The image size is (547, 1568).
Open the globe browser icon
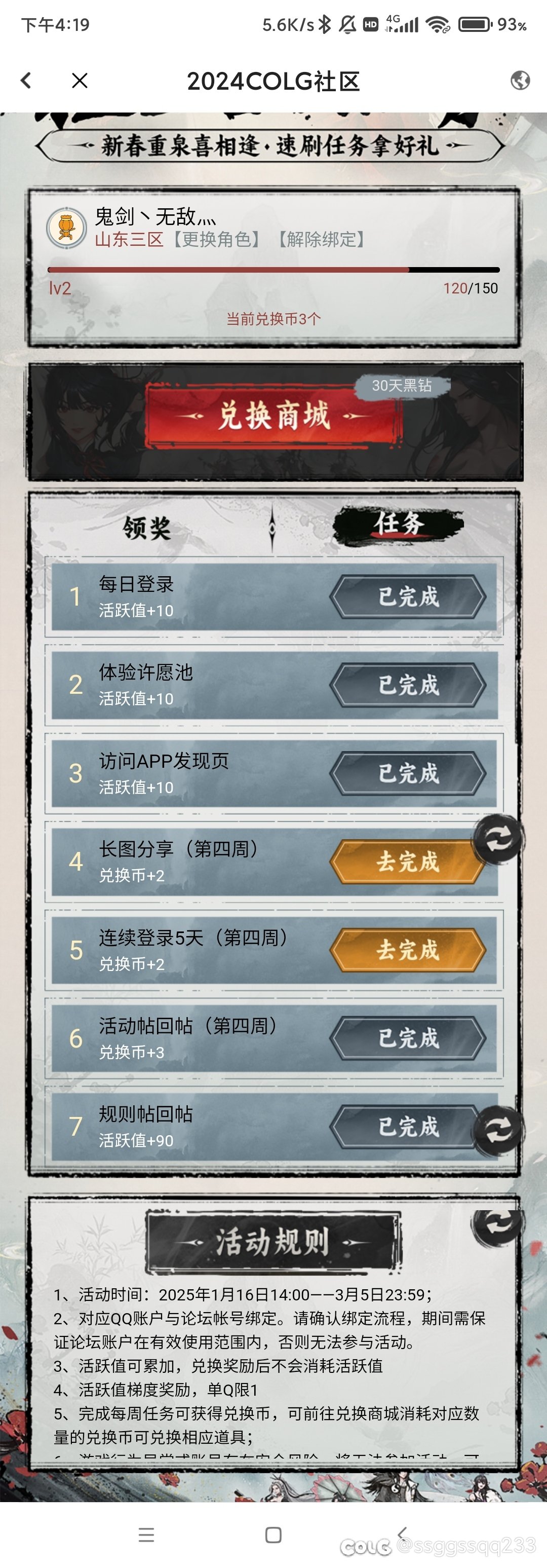[x=520, y=81]
